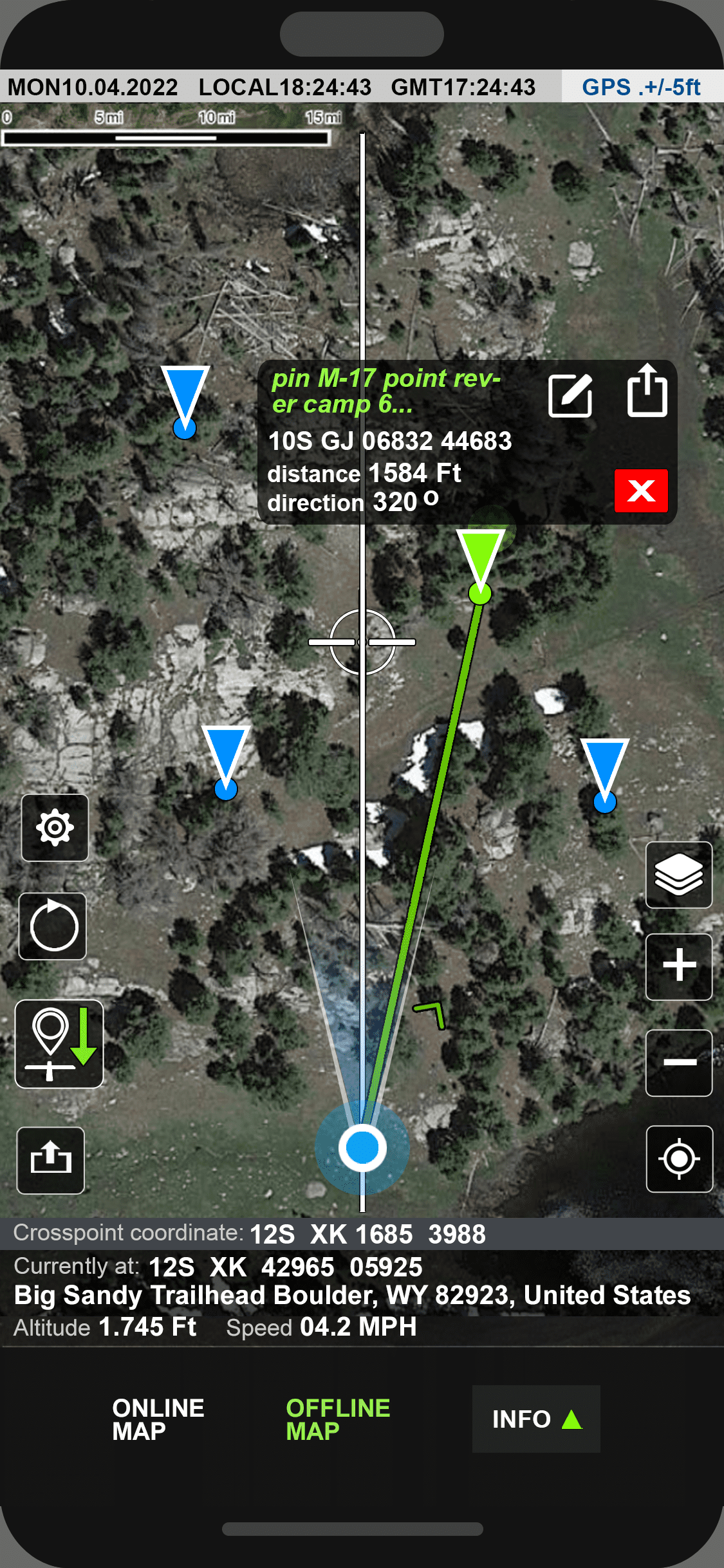
Task: Edit the pin M-17 details
Action: (x=570, y=395)
